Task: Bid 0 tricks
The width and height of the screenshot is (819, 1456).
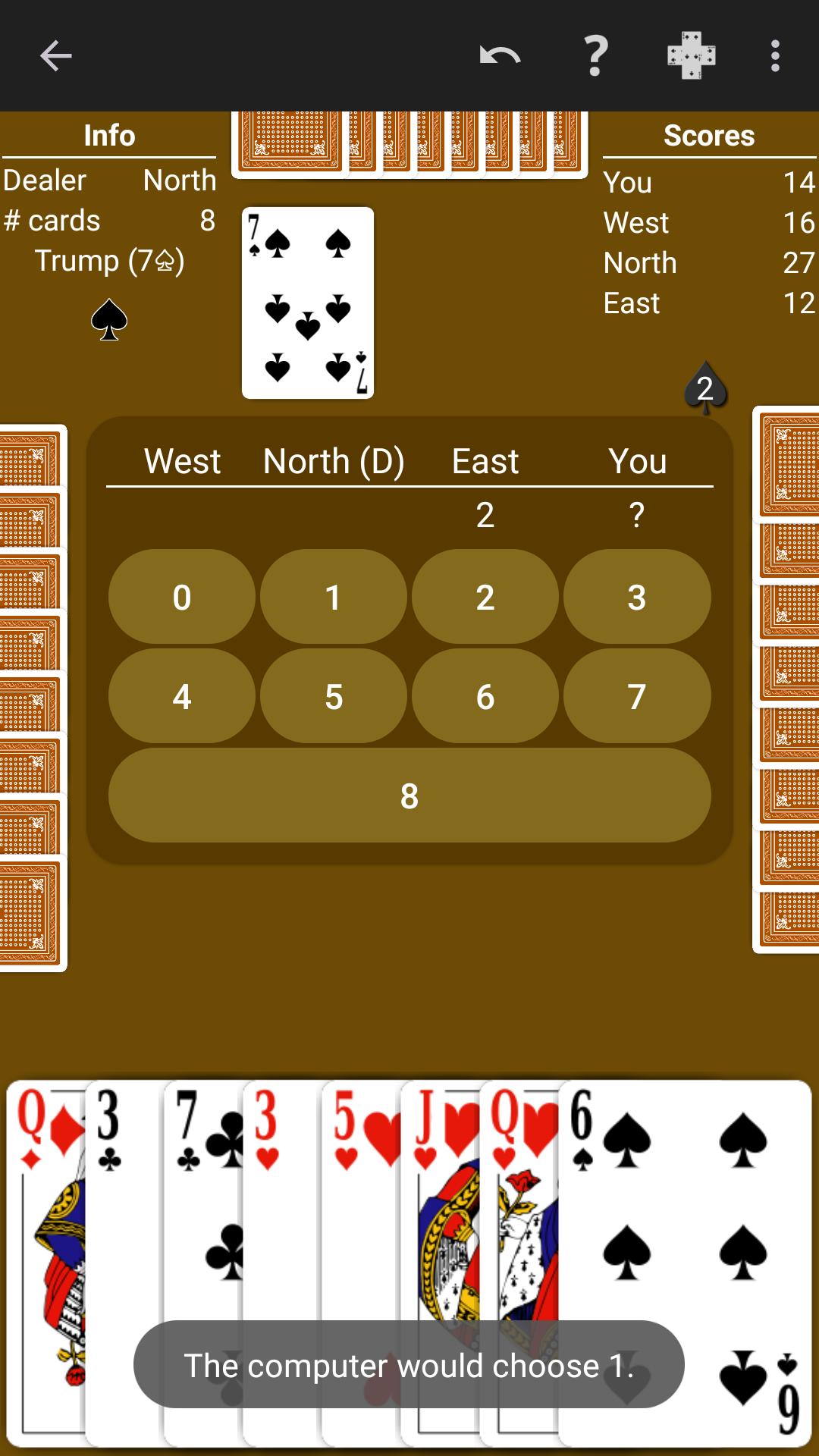Action: [182, 597]
